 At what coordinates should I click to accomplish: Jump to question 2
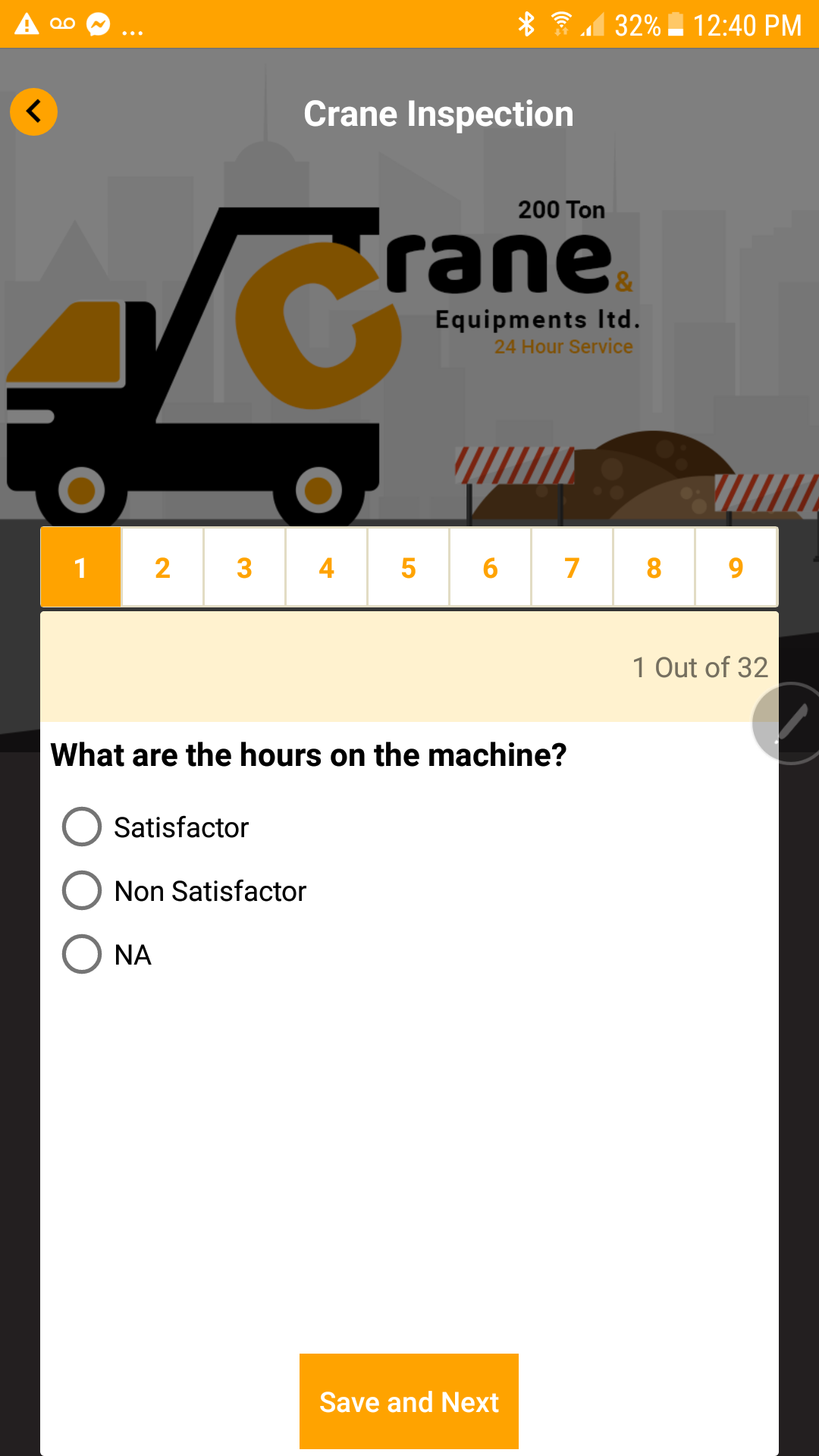(x=162, y=567)
